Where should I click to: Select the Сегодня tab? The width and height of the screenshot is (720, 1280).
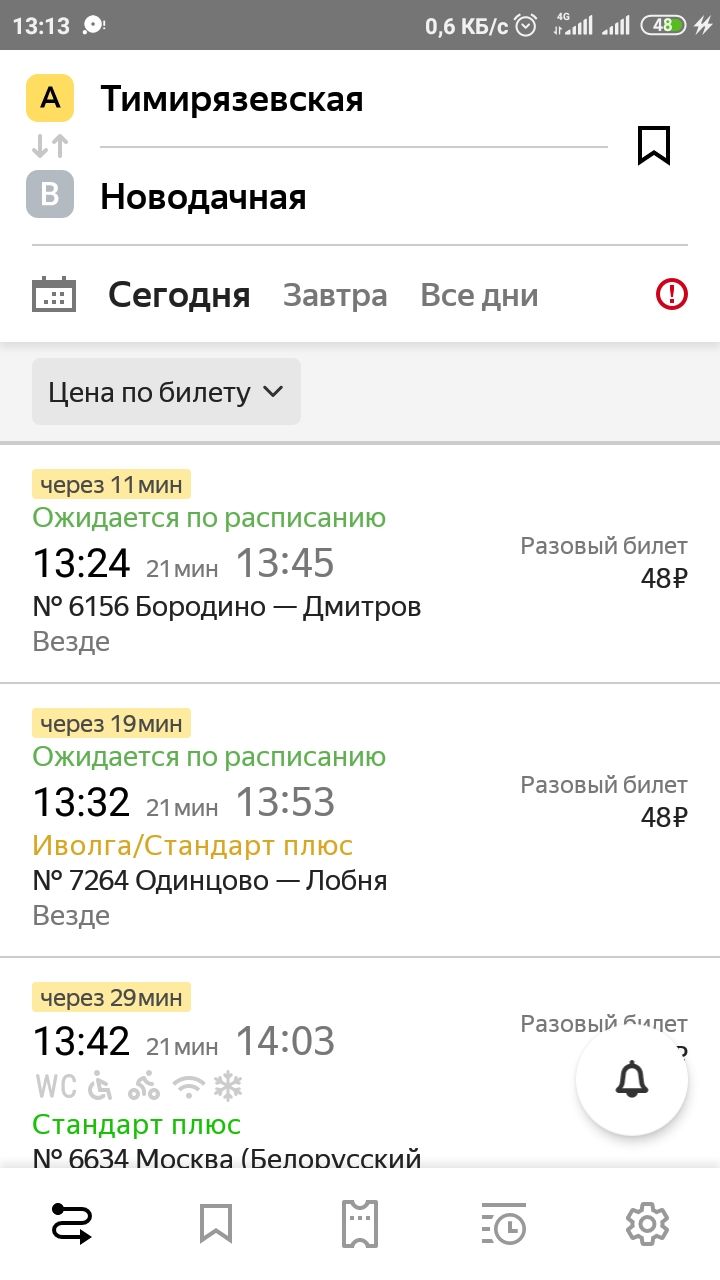(x=179, y=295)
